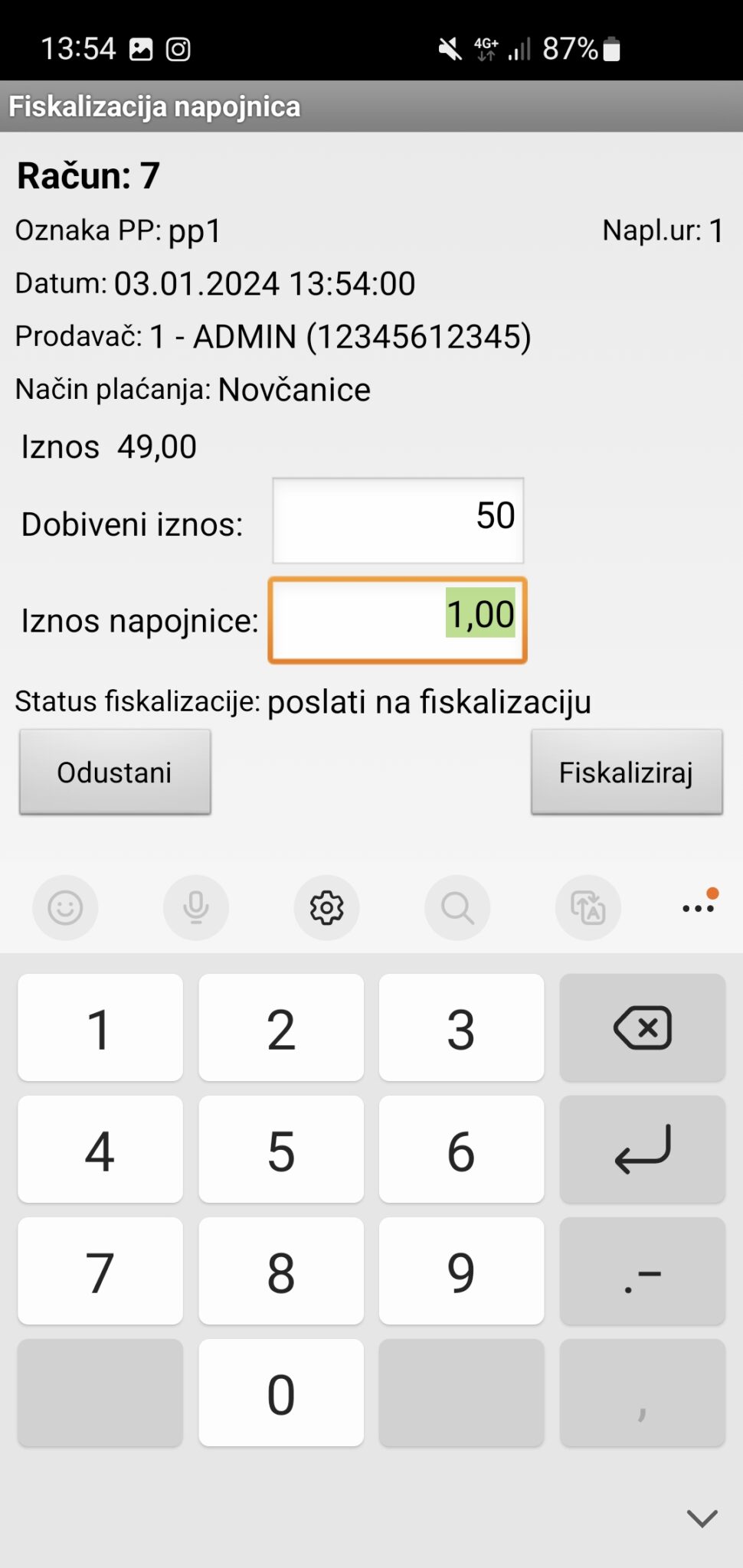The image size is (743, 1568).
Task: Tap the Odustani button to cancel
Action: (115, 772)
